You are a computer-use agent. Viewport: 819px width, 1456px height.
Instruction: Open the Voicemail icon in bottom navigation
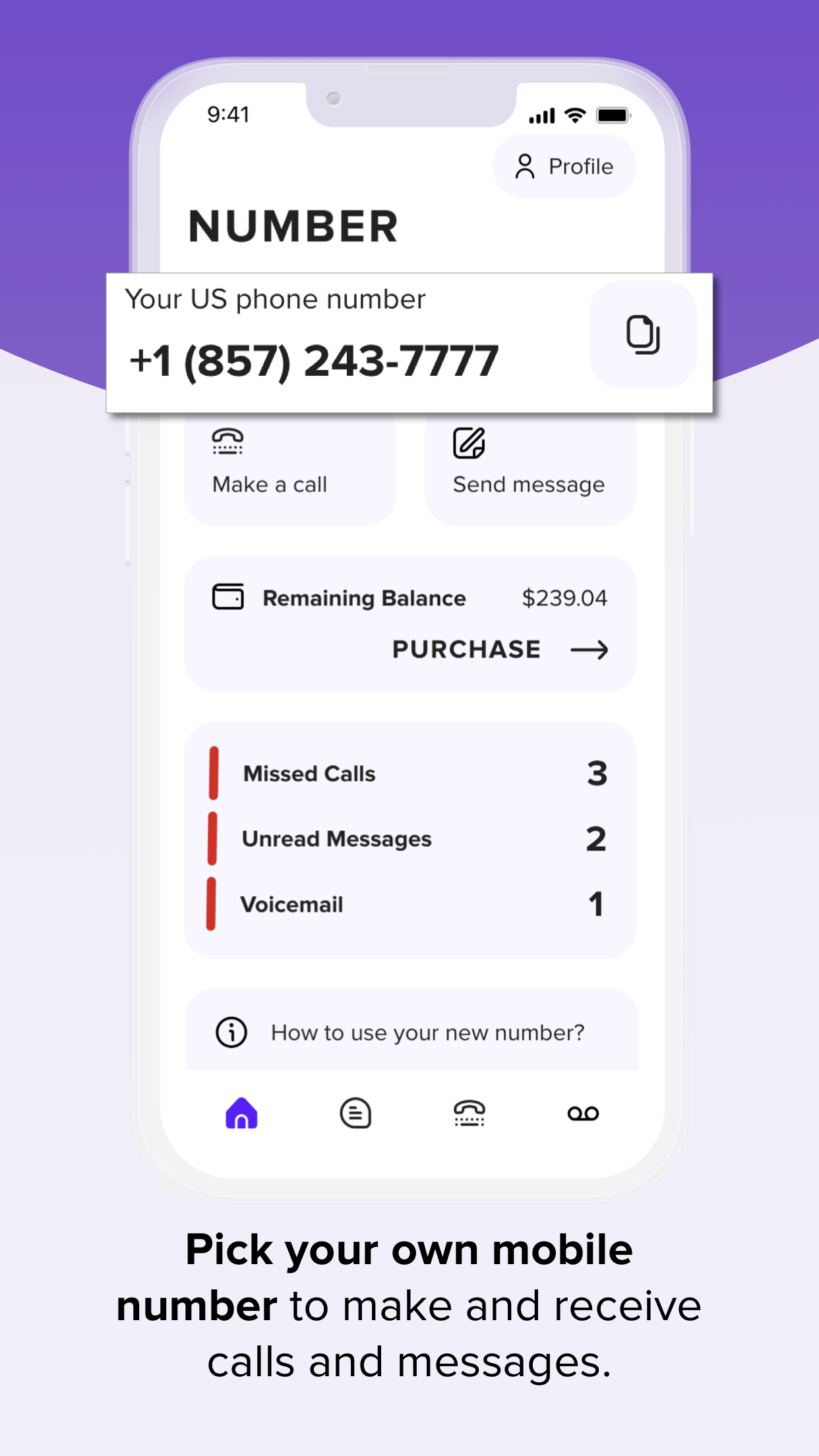[x=583, y=1113]
